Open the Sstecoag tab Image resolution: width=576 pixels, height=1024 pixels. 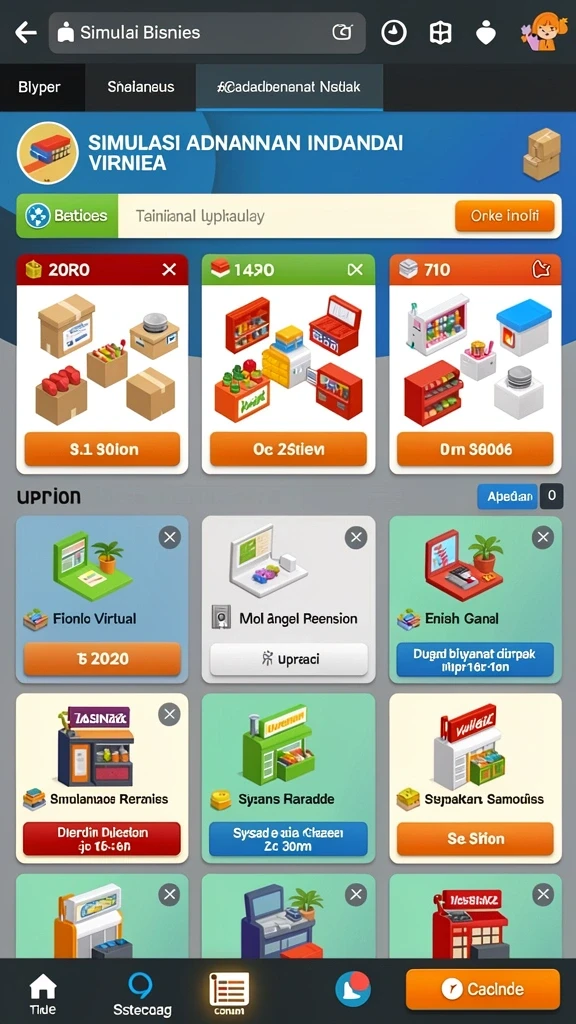tap(142, 994)
